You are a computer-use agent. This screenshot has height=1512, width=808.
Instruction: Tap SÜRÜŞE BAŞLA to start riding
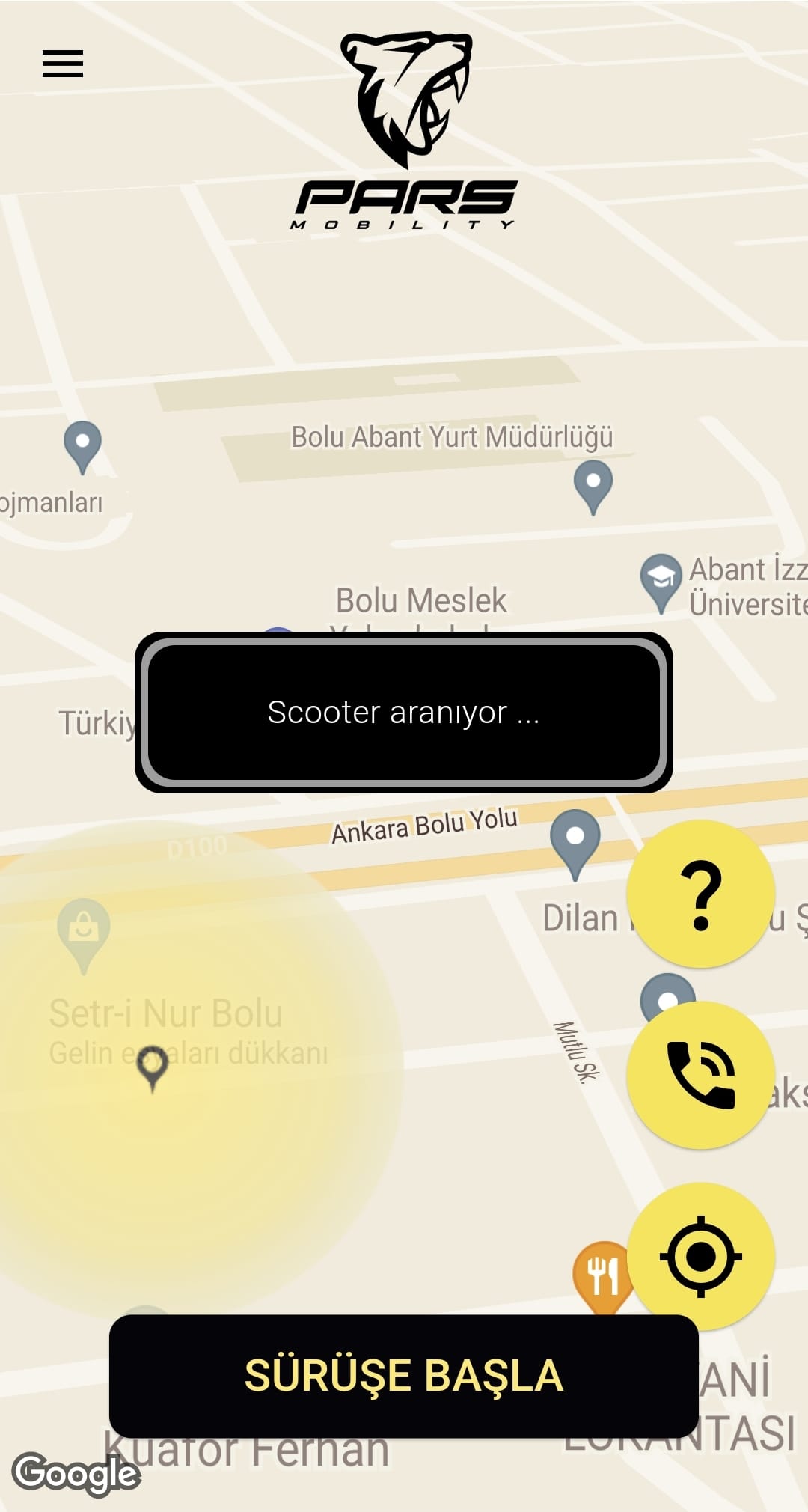pos(404,1376)
